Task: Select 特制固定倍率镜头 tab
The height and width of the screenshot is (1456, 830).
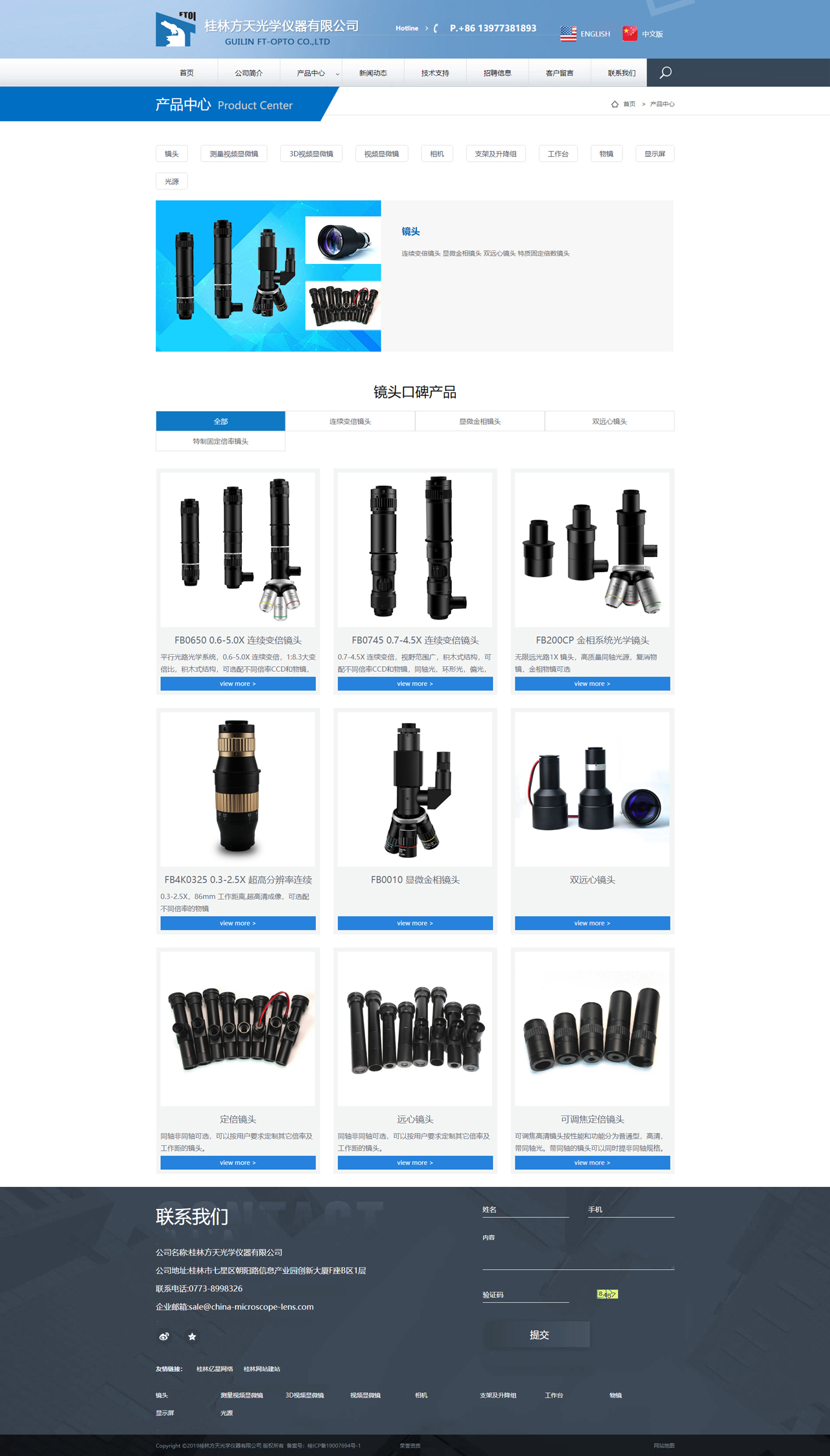Action: [220, 442]
